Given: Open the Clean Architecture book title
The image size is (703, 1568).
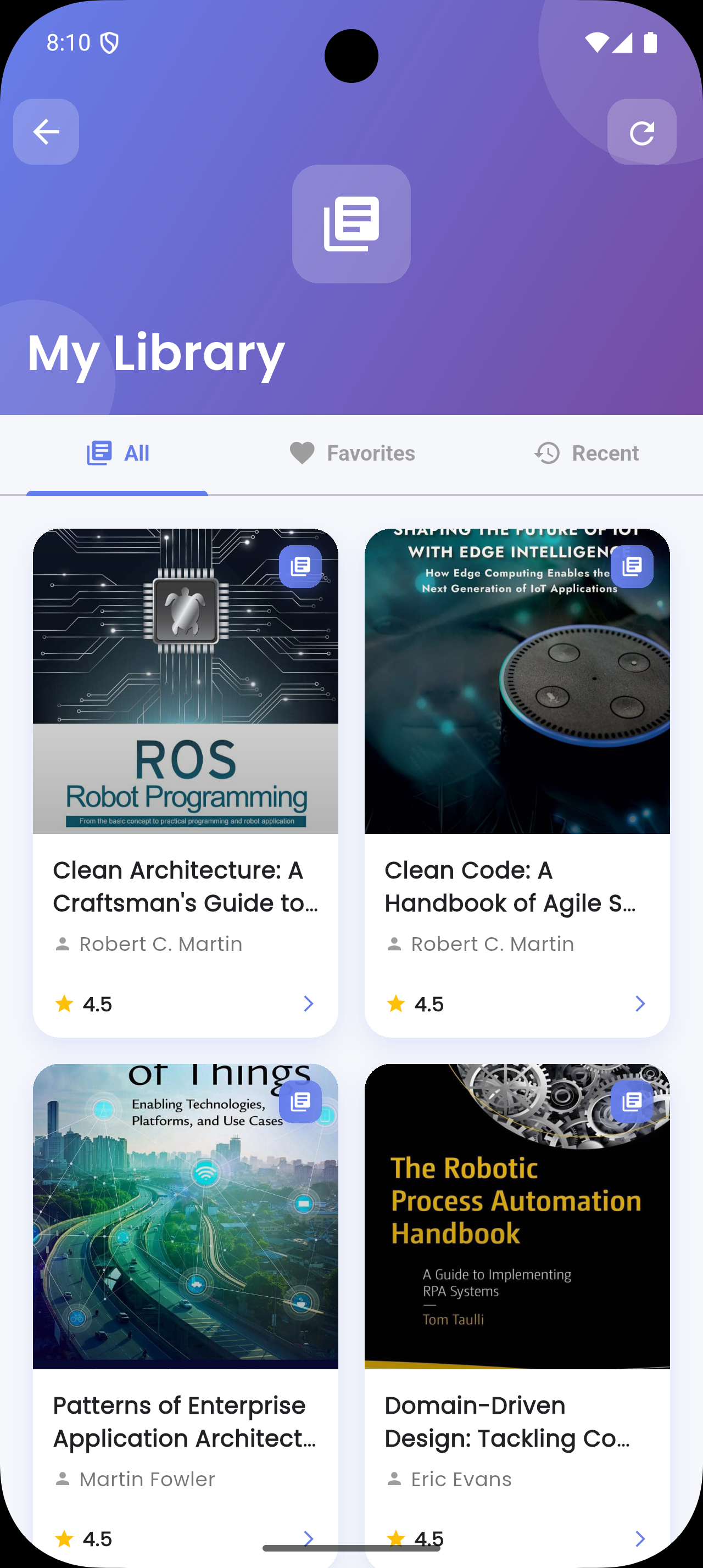Looking at the screenshot, I should [x=185, y=887].
